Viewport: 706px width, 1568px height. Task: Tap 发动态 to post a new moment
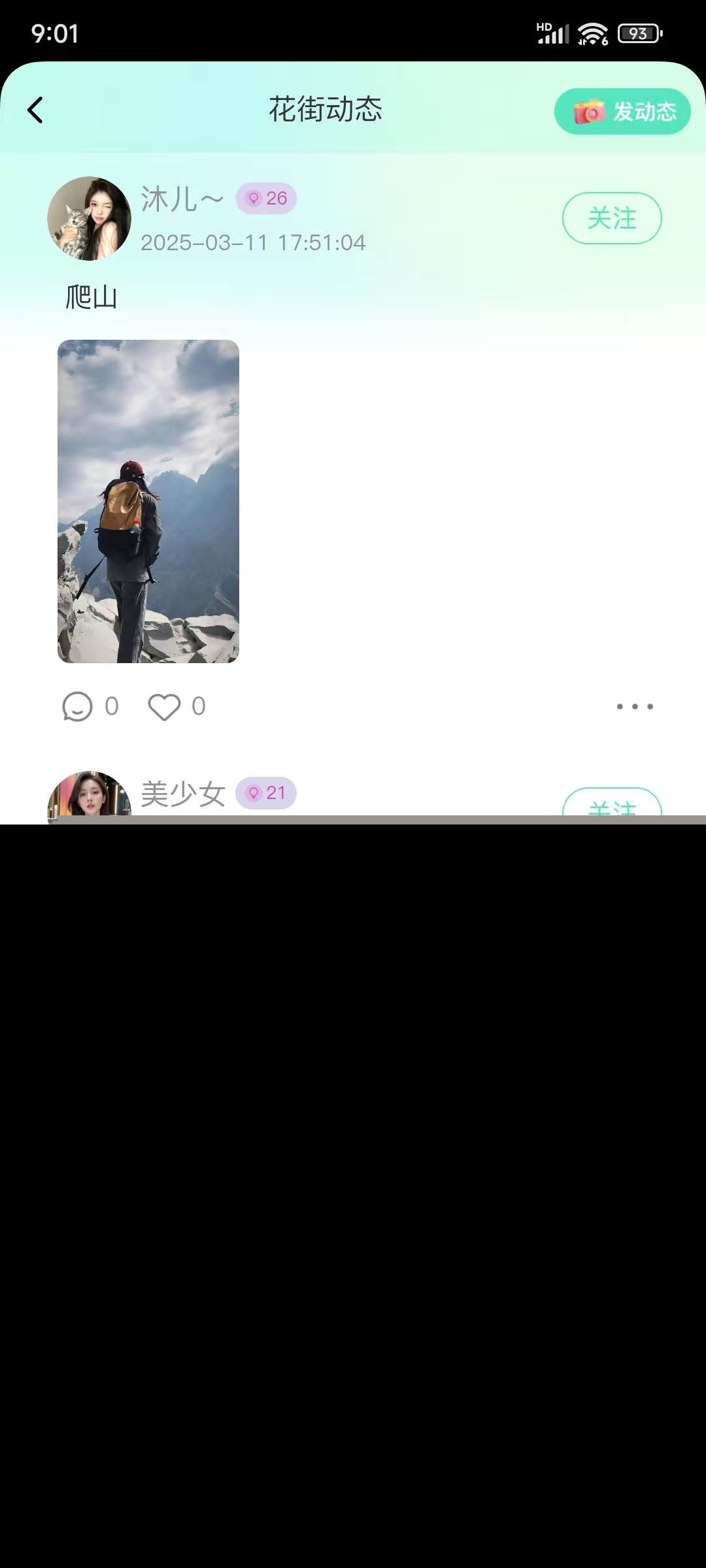tap(622, 112)
